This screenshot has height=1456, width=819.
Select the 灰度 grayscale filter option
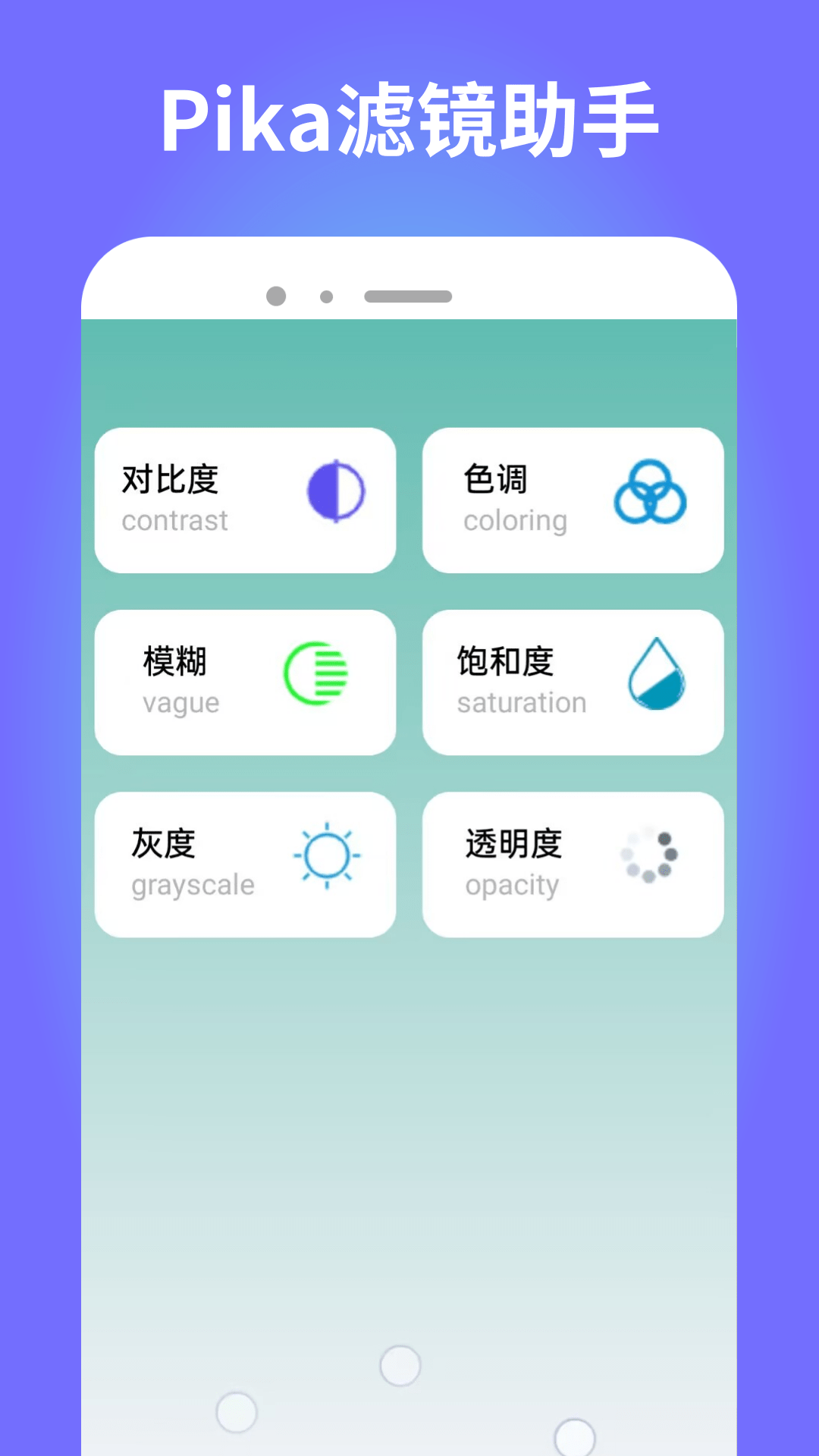point(244,863)
